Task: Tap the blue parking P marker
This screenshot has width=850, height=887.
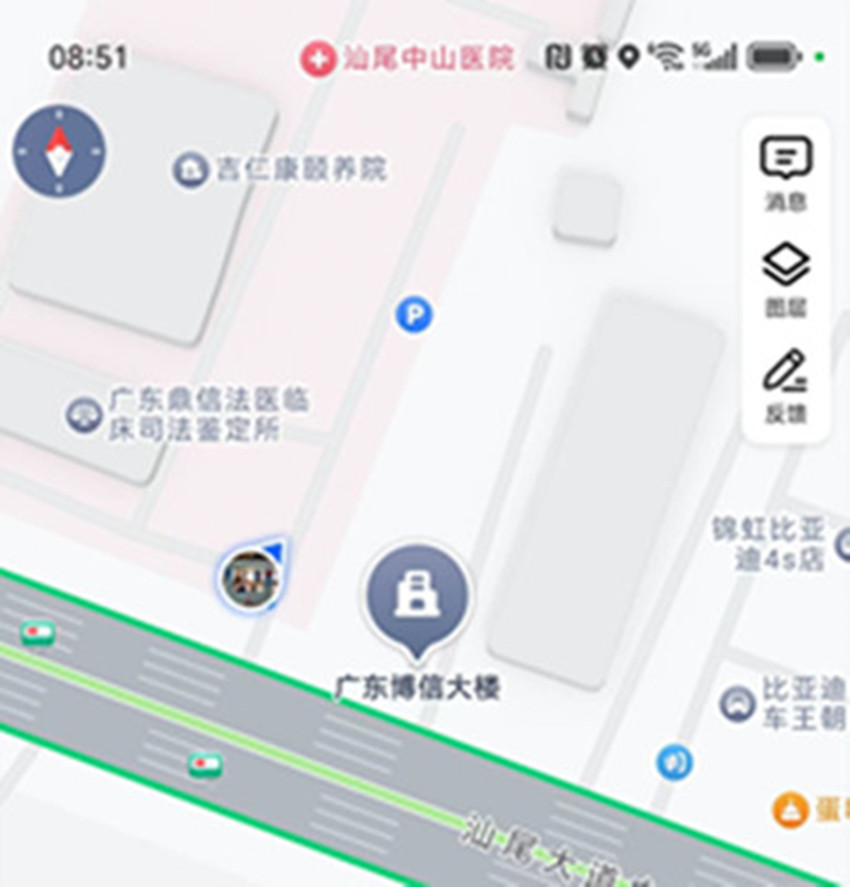Action: click(x=413, y=316)
